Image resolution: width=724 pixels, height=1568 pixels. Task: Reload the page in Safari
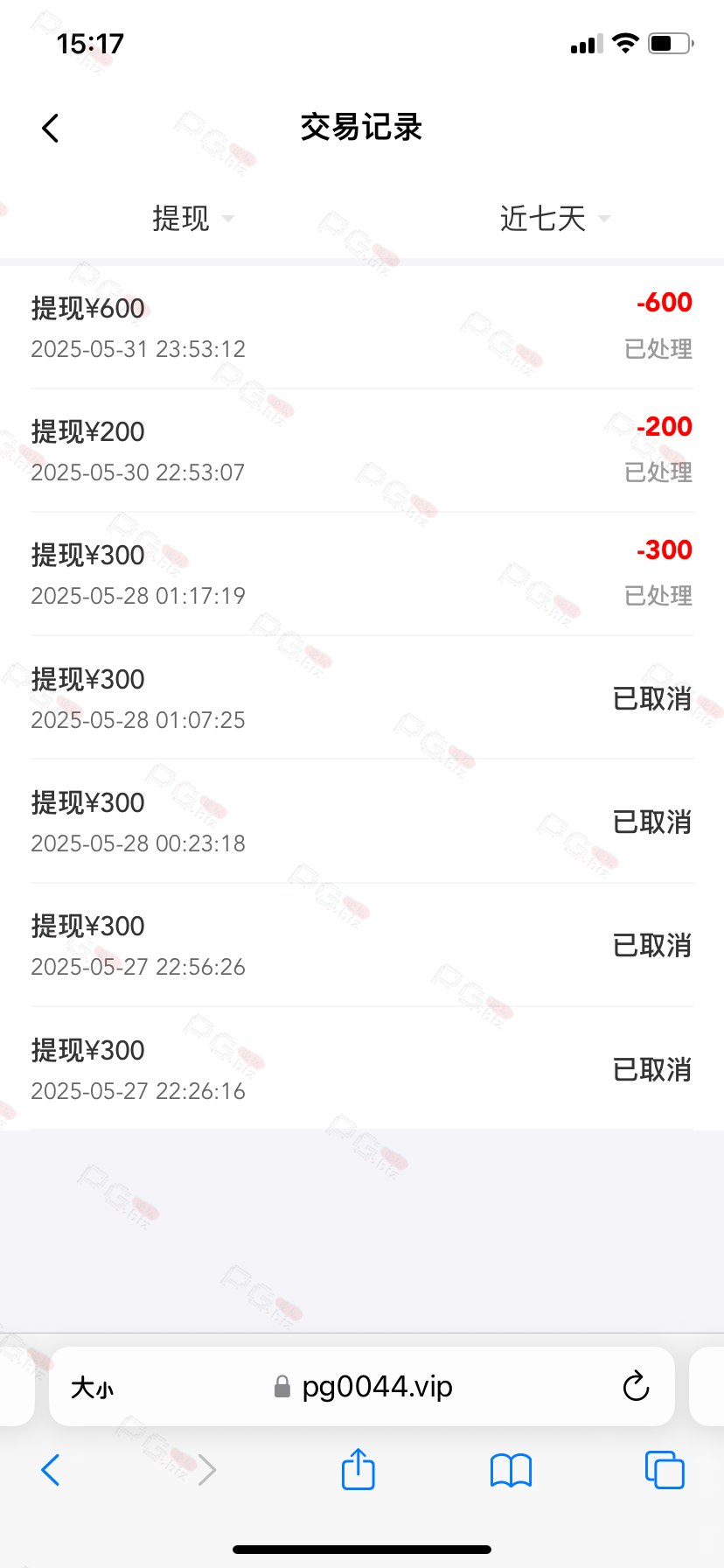coord(636,1386)
